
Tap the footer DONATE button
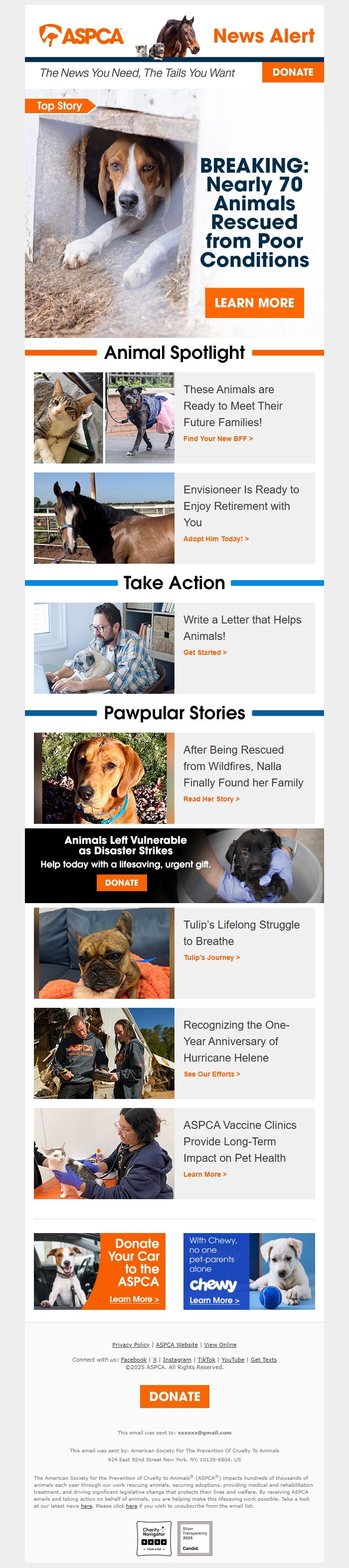point(174,1396)
